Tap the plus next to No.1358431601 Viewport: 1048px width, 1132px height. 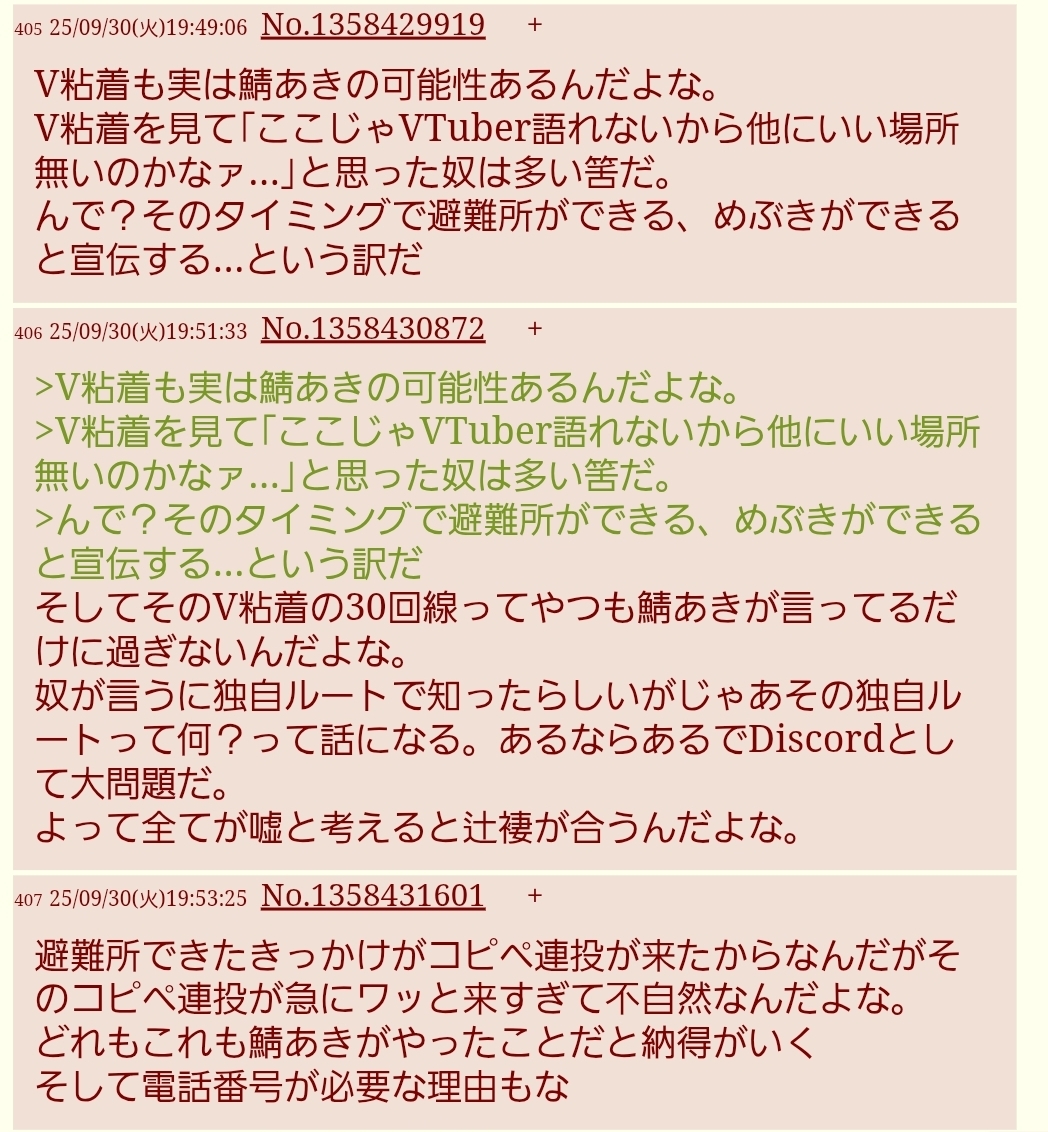point(535,896)
